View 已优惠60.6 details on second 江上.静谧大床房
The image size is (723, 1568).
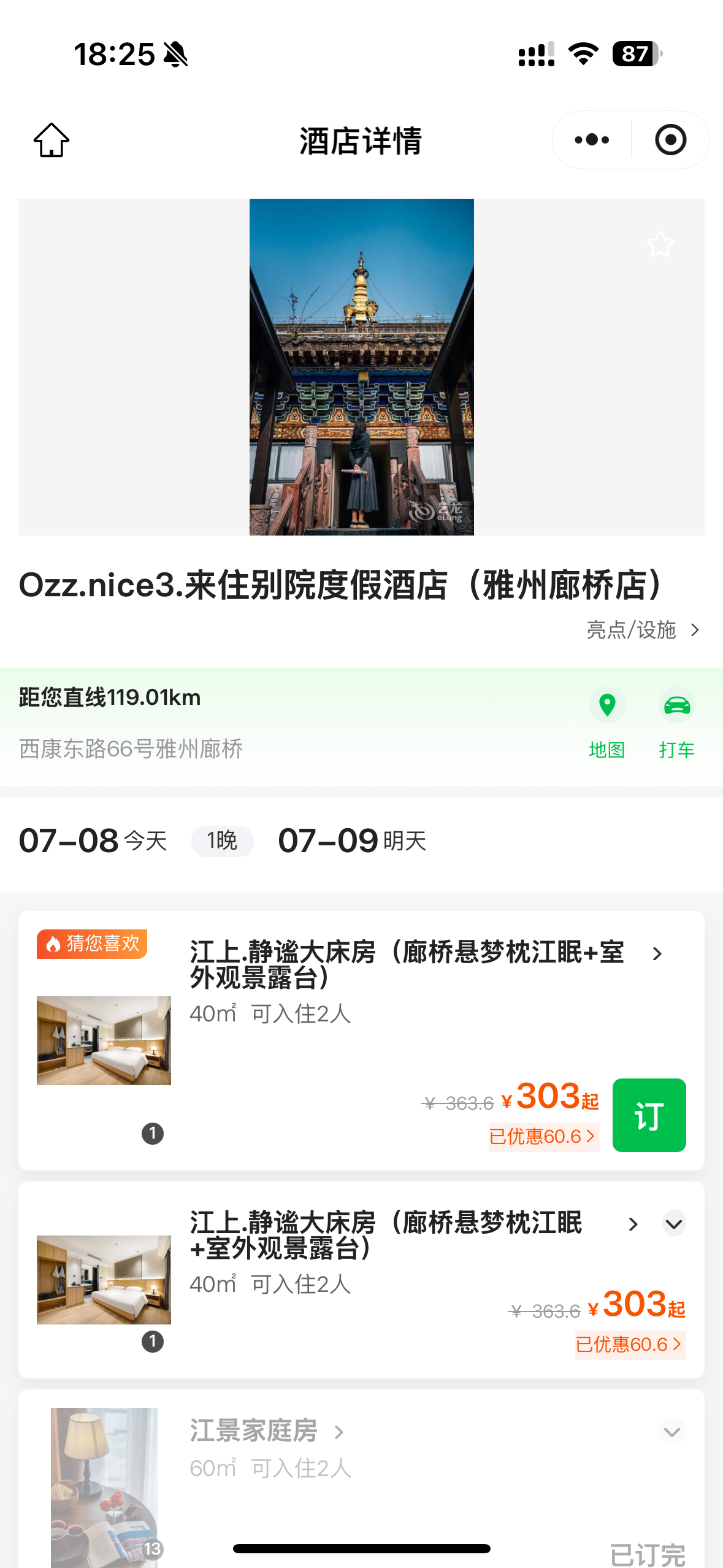[629, 1345]
